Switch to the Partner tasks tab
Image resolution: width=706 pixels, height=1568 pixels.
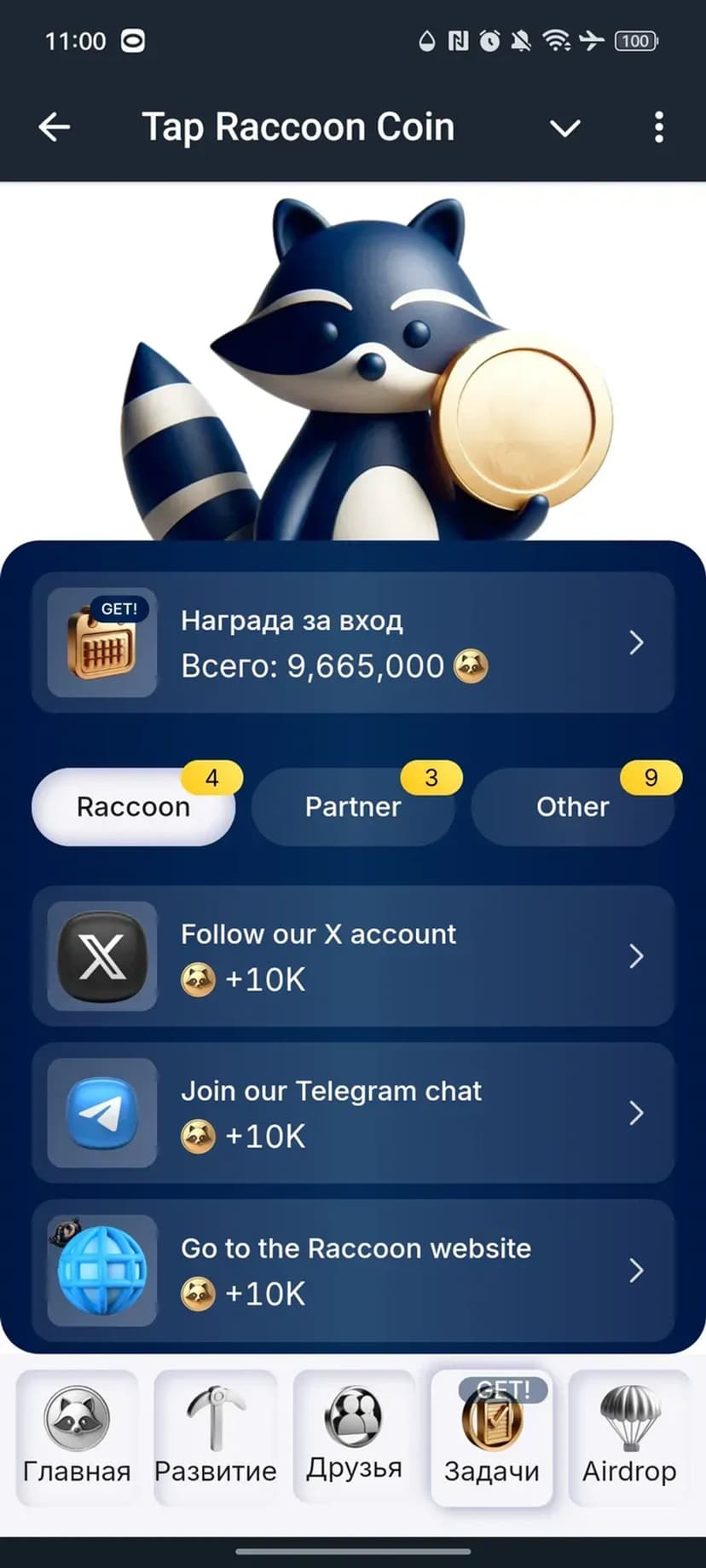[353, 806]
